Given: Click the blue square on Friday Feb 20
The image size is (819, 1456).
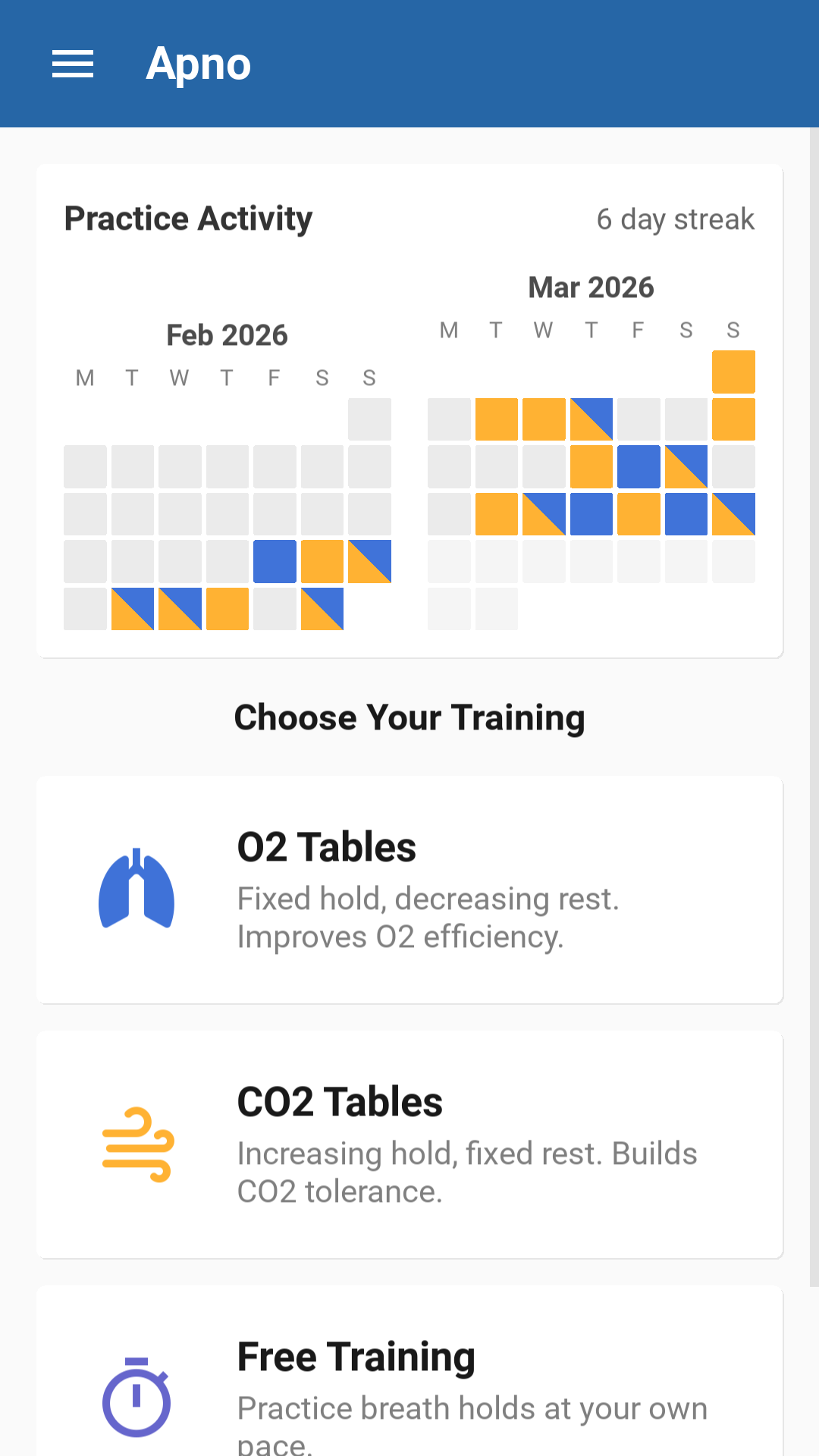Looking at the screenshot, I should point(275,562).
